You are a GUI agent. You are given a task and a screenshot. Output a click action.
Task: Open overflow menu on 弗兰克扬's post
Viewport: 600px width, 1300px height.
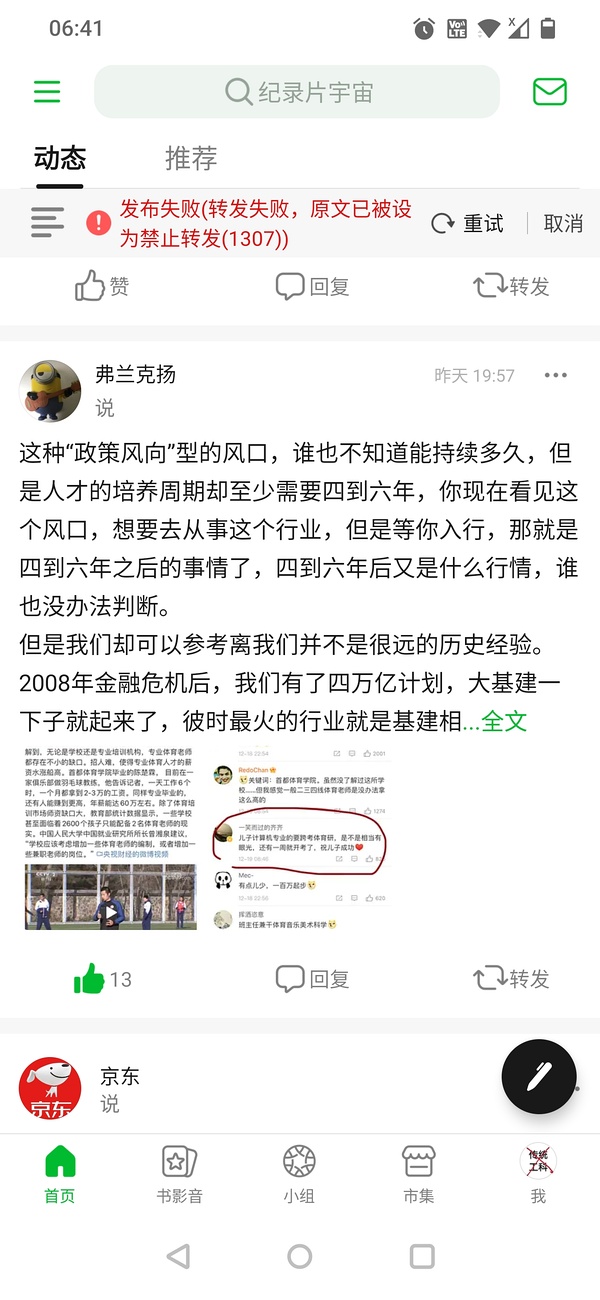(x=555, y=376)
